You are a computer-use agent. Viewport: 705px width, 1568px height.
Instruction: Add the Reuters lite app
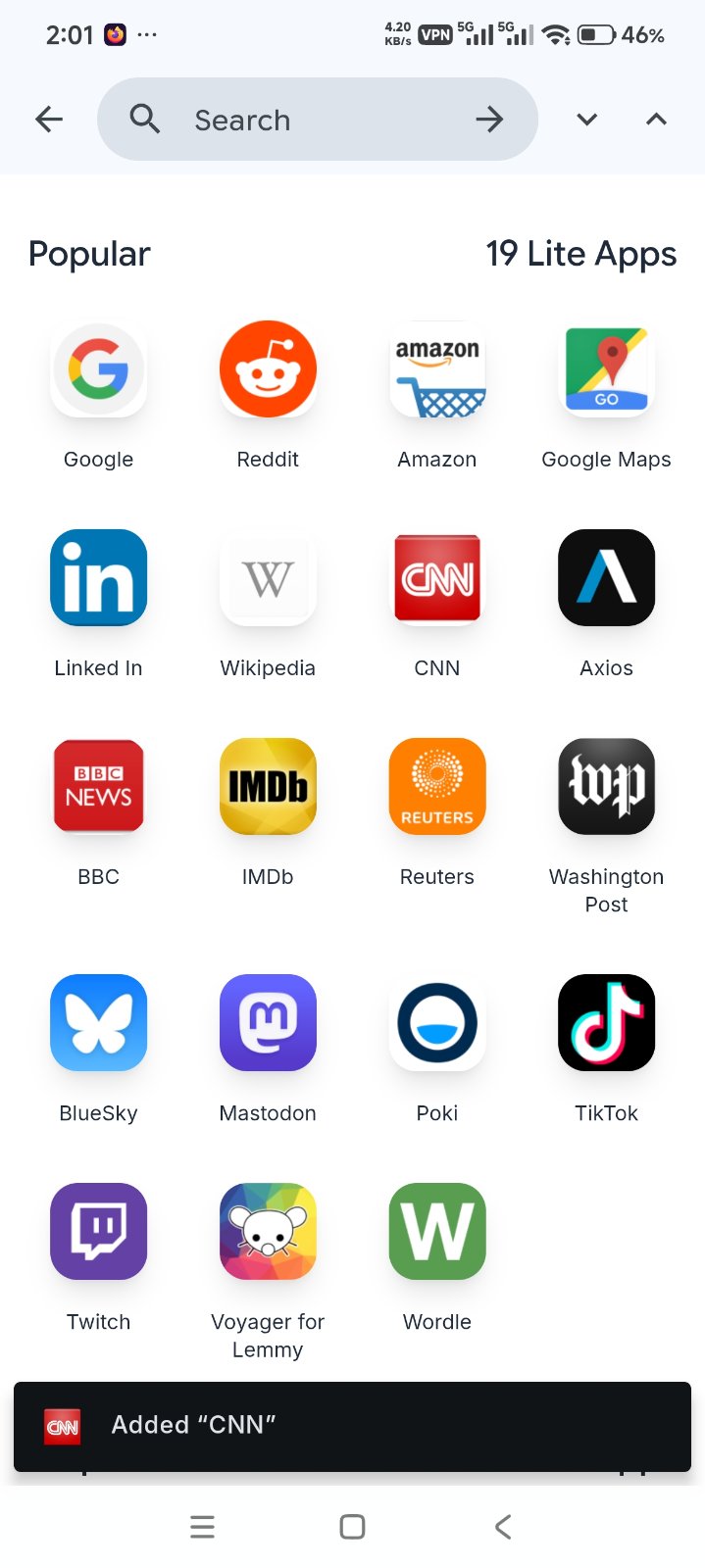(437, 787)
